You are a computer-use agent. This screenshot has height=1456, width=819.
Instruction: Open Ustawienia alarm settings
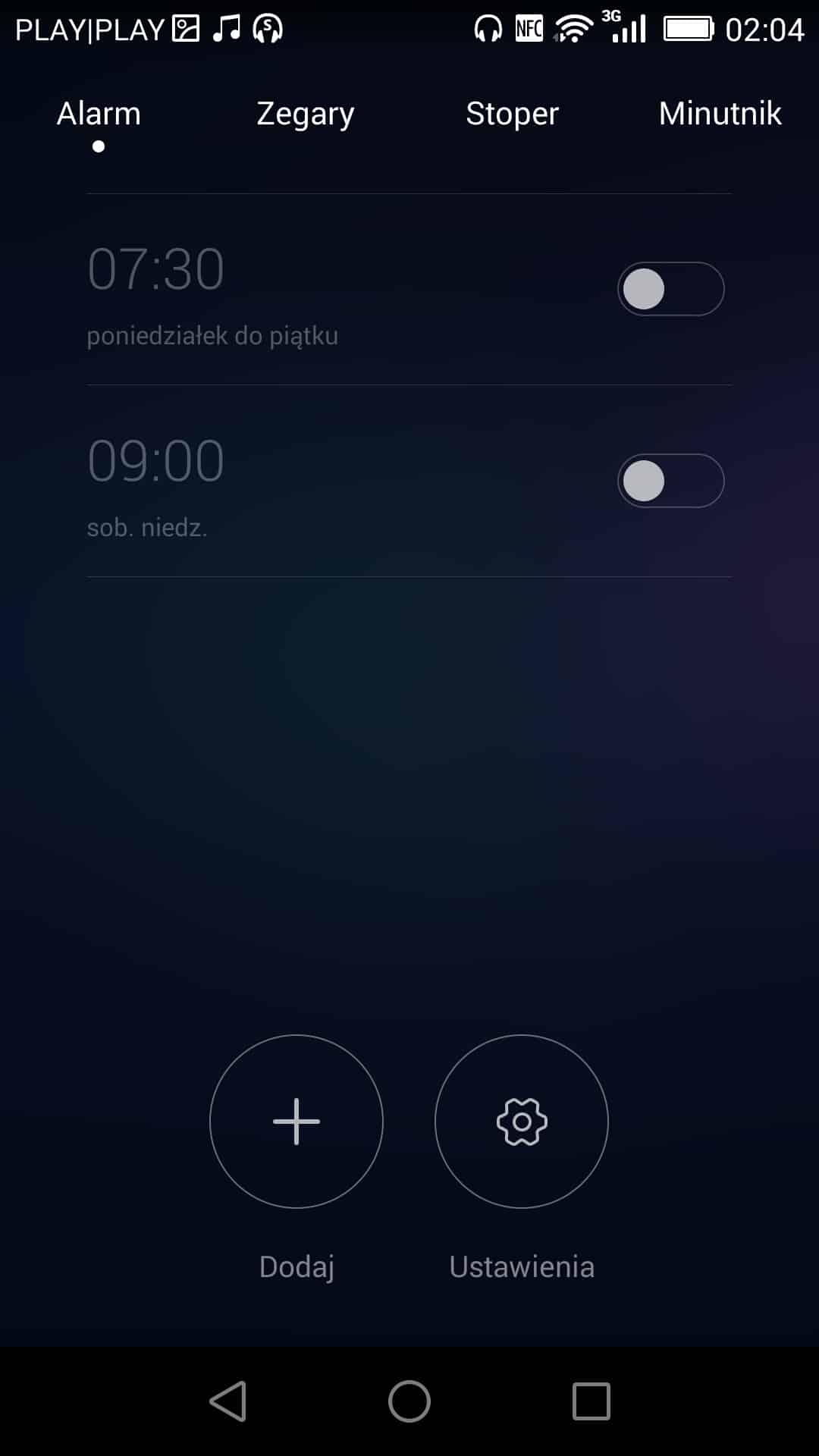(x=522, y=1122)
